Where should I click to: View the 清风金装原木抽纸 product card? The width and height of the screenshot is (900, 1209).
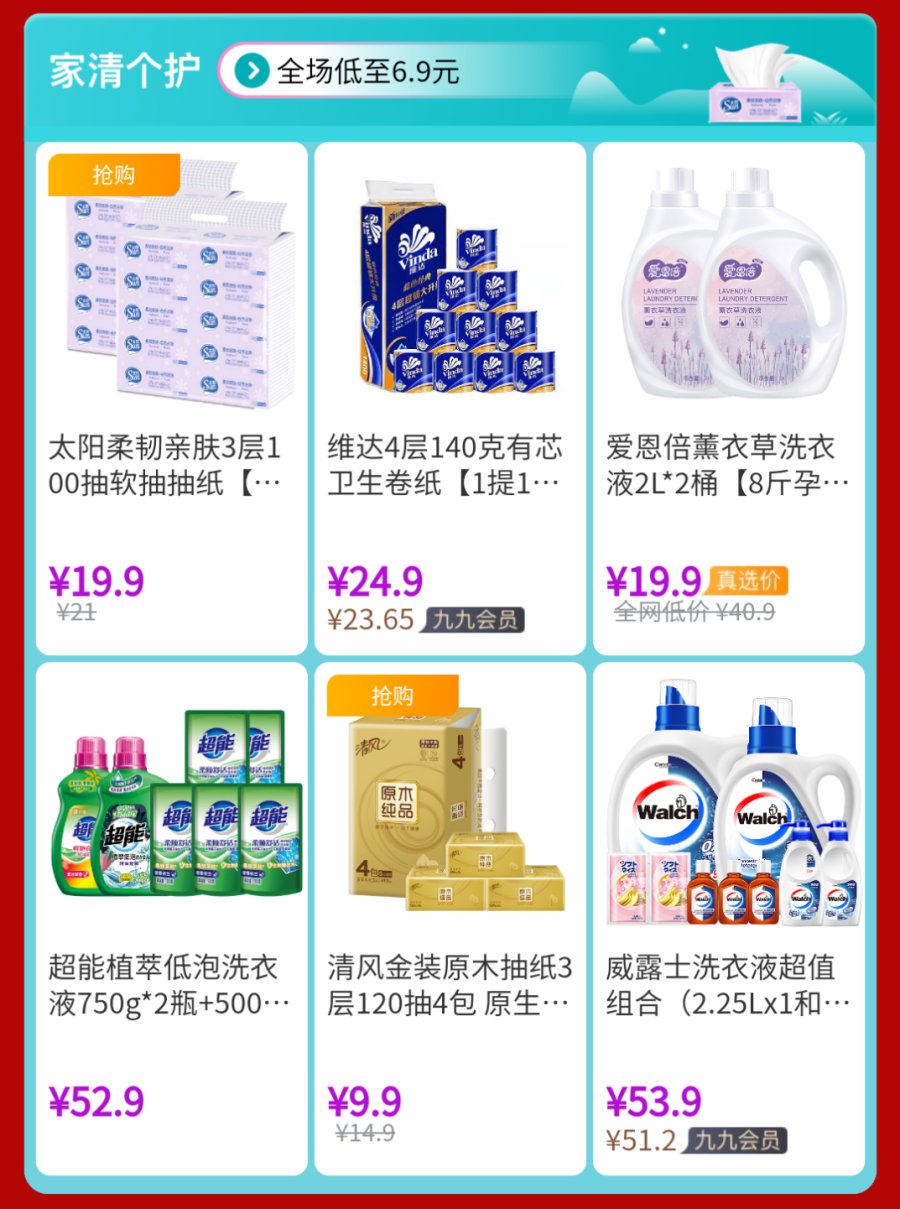(450, 918)
